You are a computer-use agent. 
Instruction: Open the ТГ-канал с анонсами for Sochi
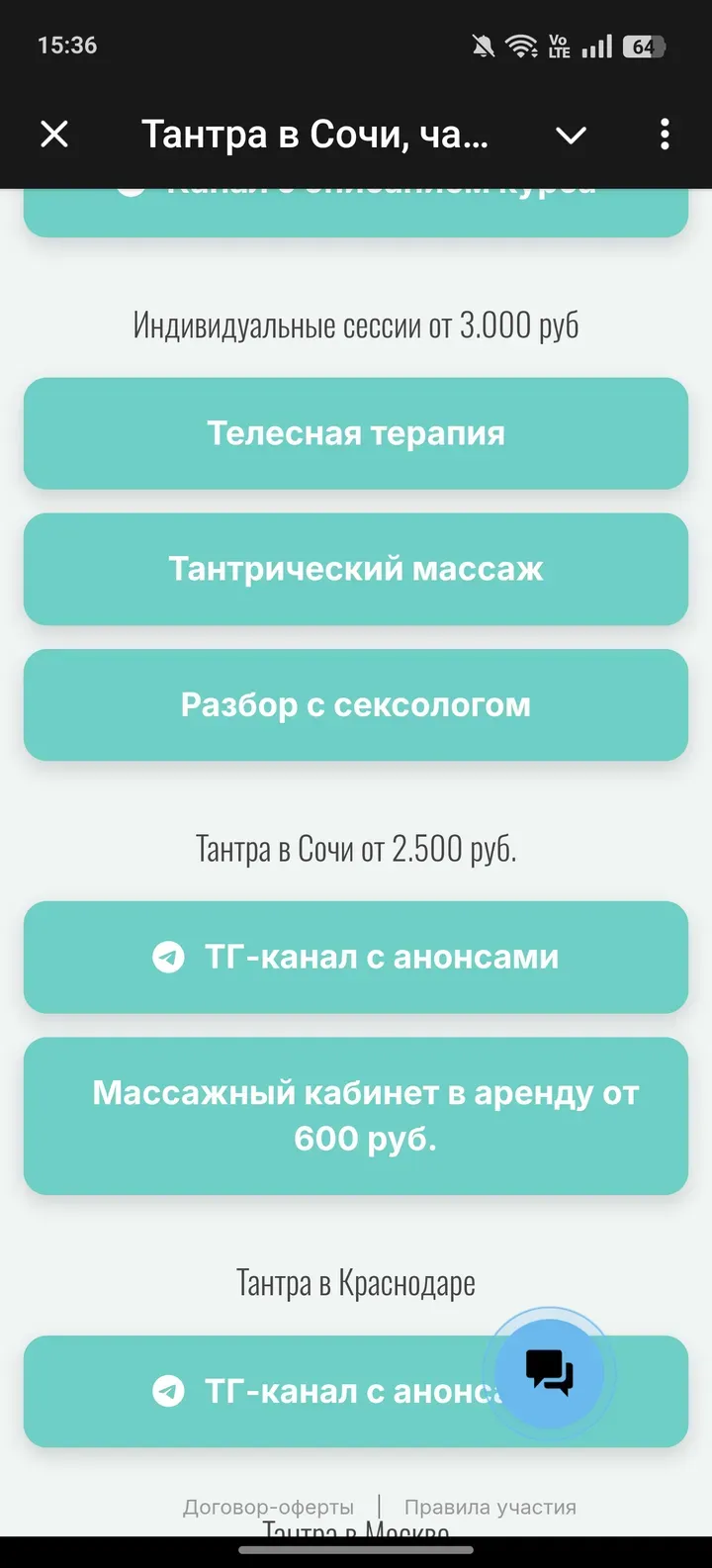[356, 958]
